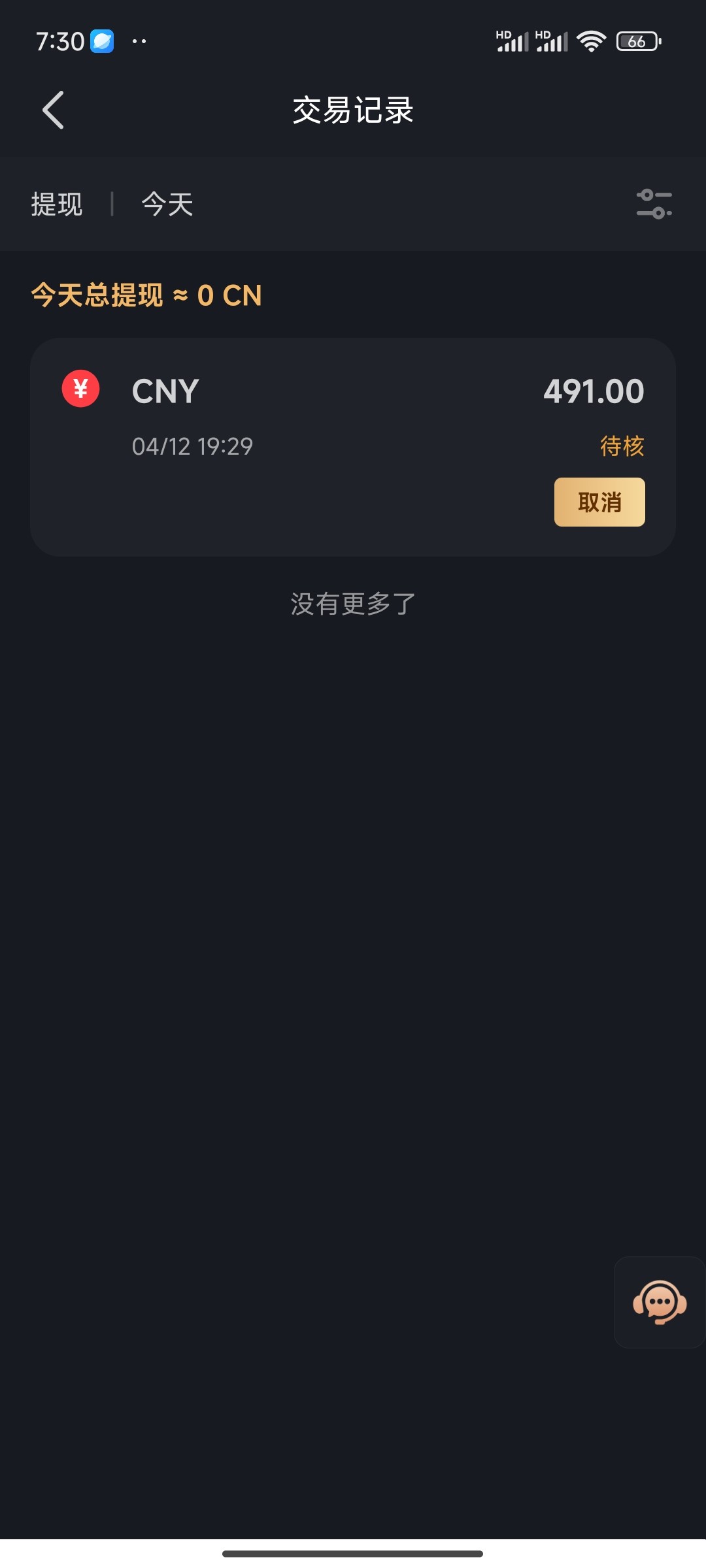
Task: Change the 提现 transaction type filter
Action: click(57, 204)
